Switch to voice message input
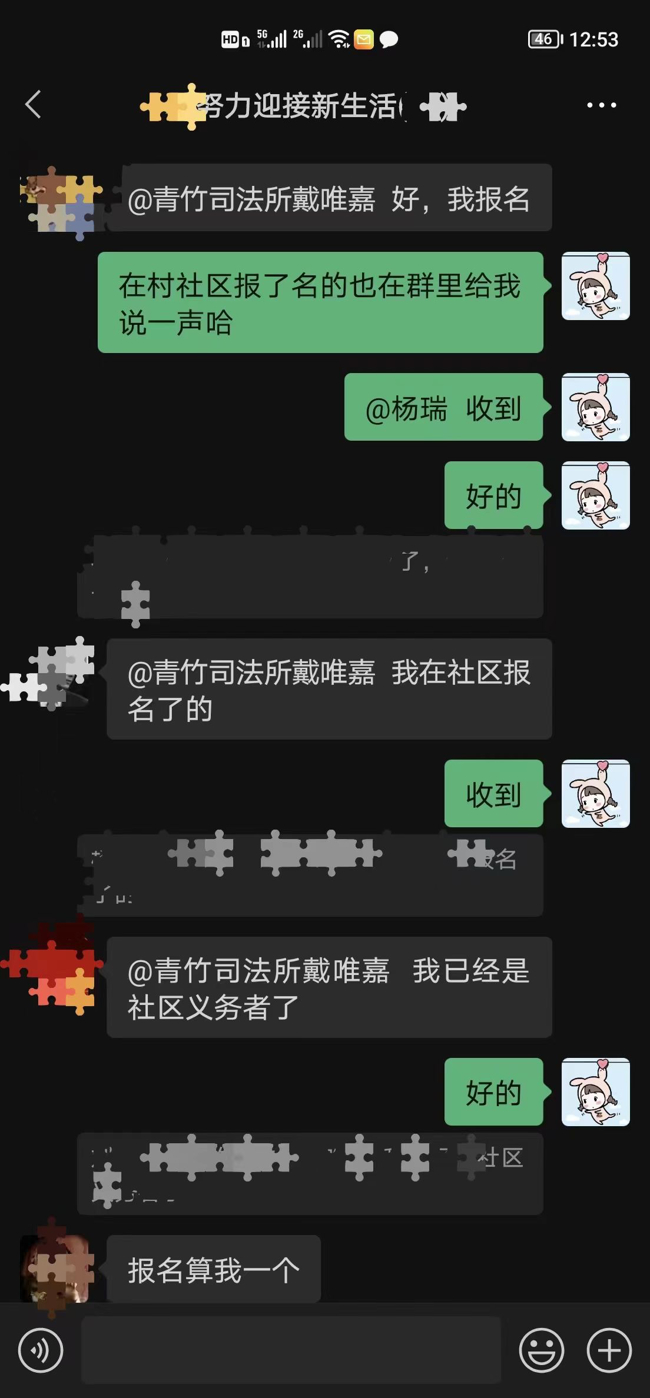 41,1350
